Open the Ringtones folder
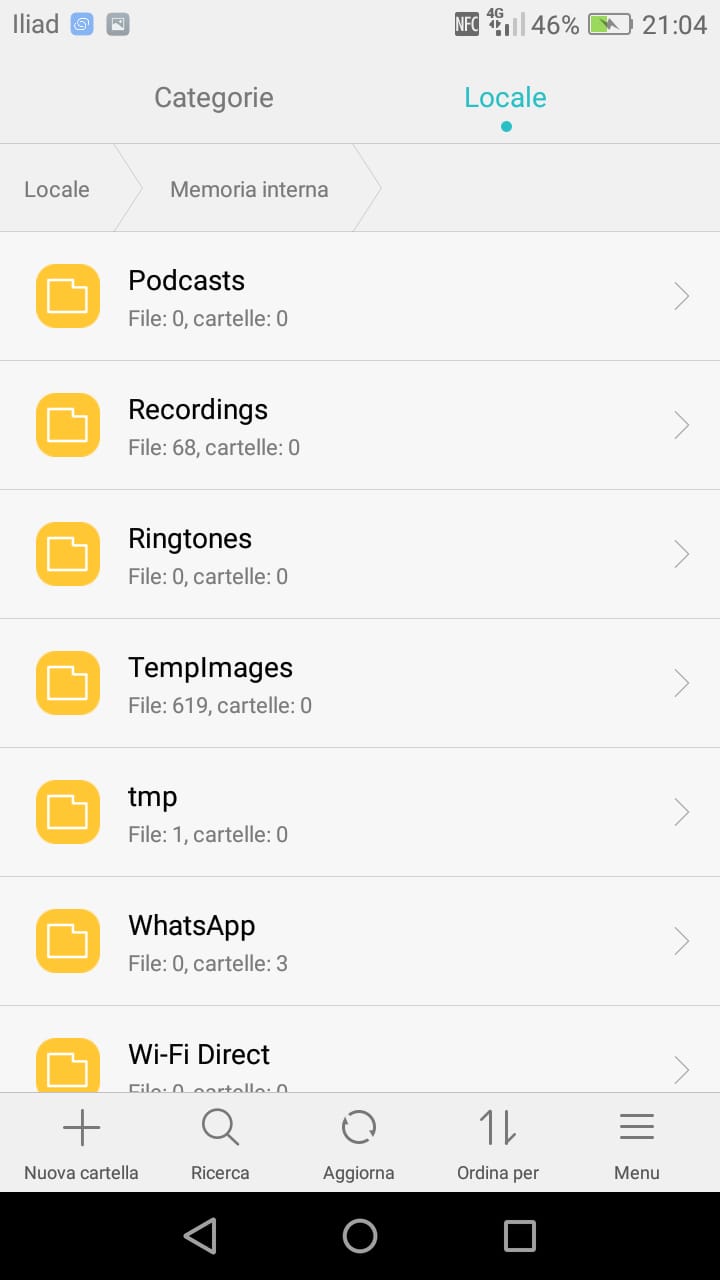 [360, 555]
